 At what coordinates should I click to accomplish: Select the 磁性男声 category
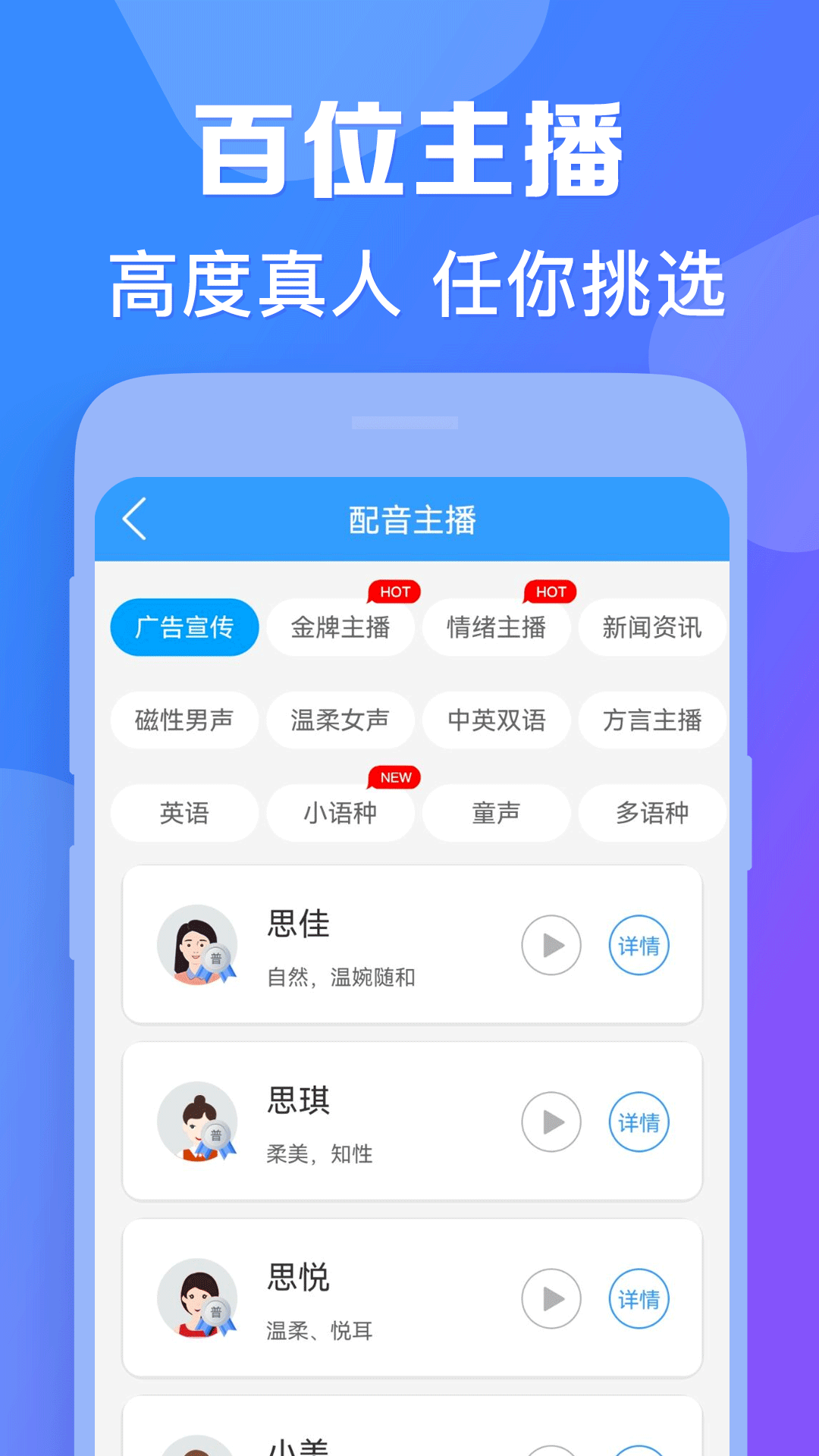pyautogui.click(x=184, y=721)
